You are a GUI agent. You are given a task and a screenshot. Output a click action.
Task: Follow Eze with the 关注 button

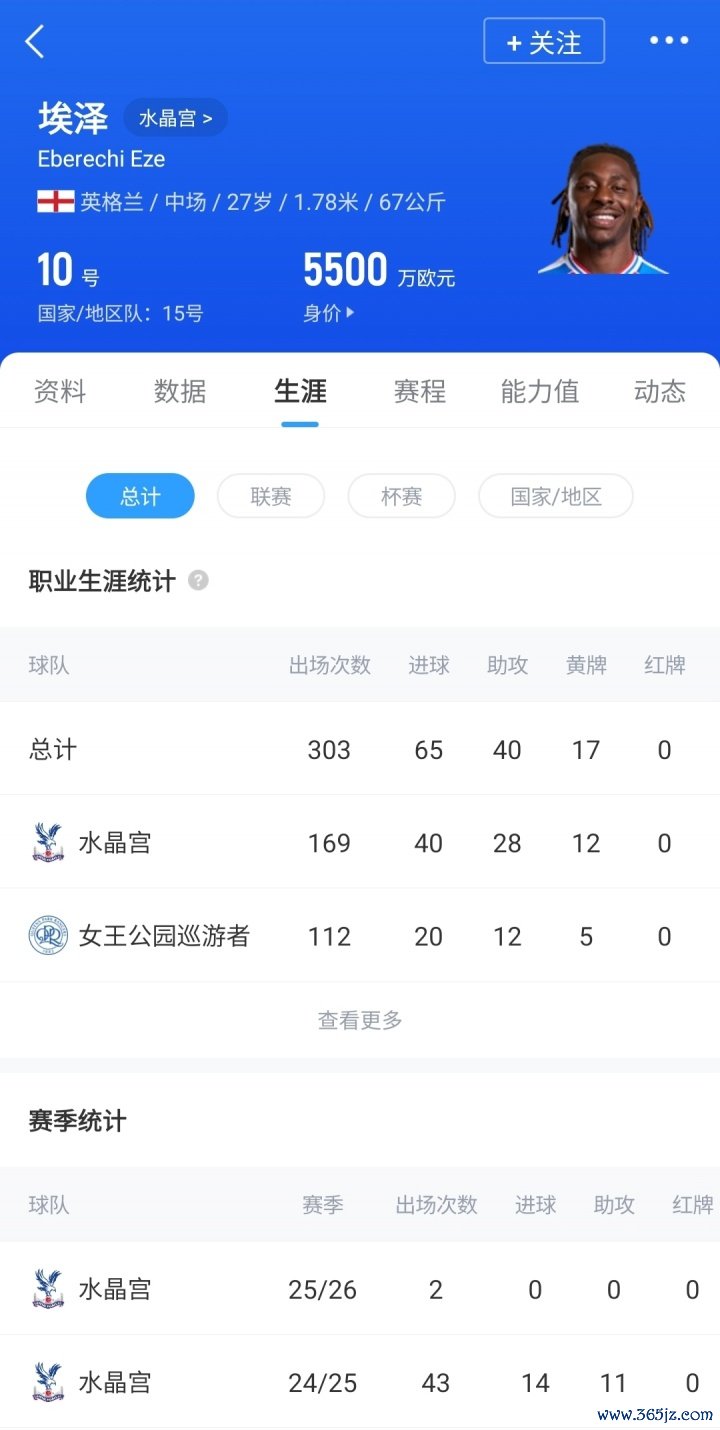(x=544, y=42)
